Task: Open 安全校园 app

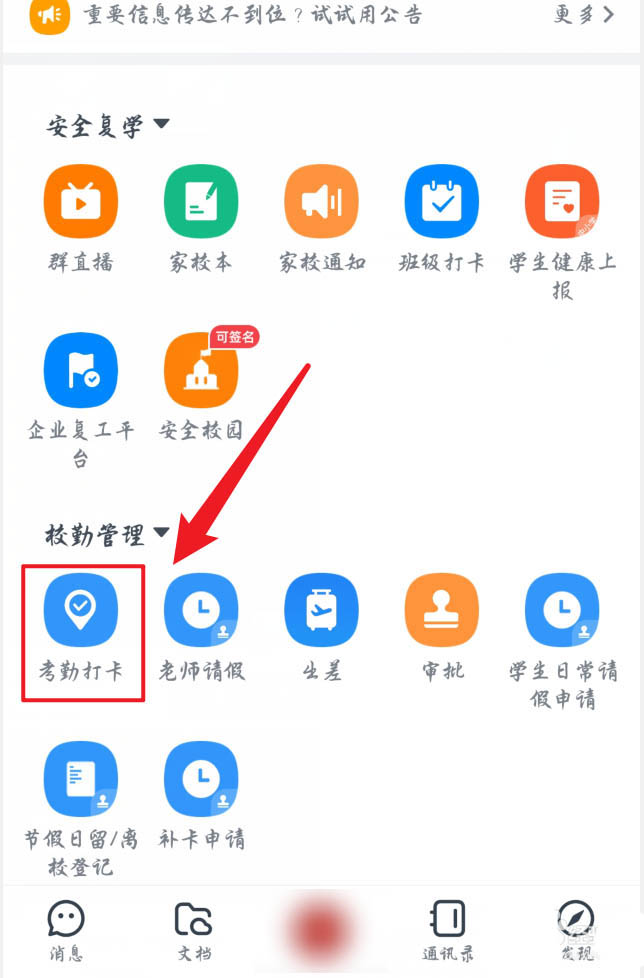Action: (x=201, y=371)
